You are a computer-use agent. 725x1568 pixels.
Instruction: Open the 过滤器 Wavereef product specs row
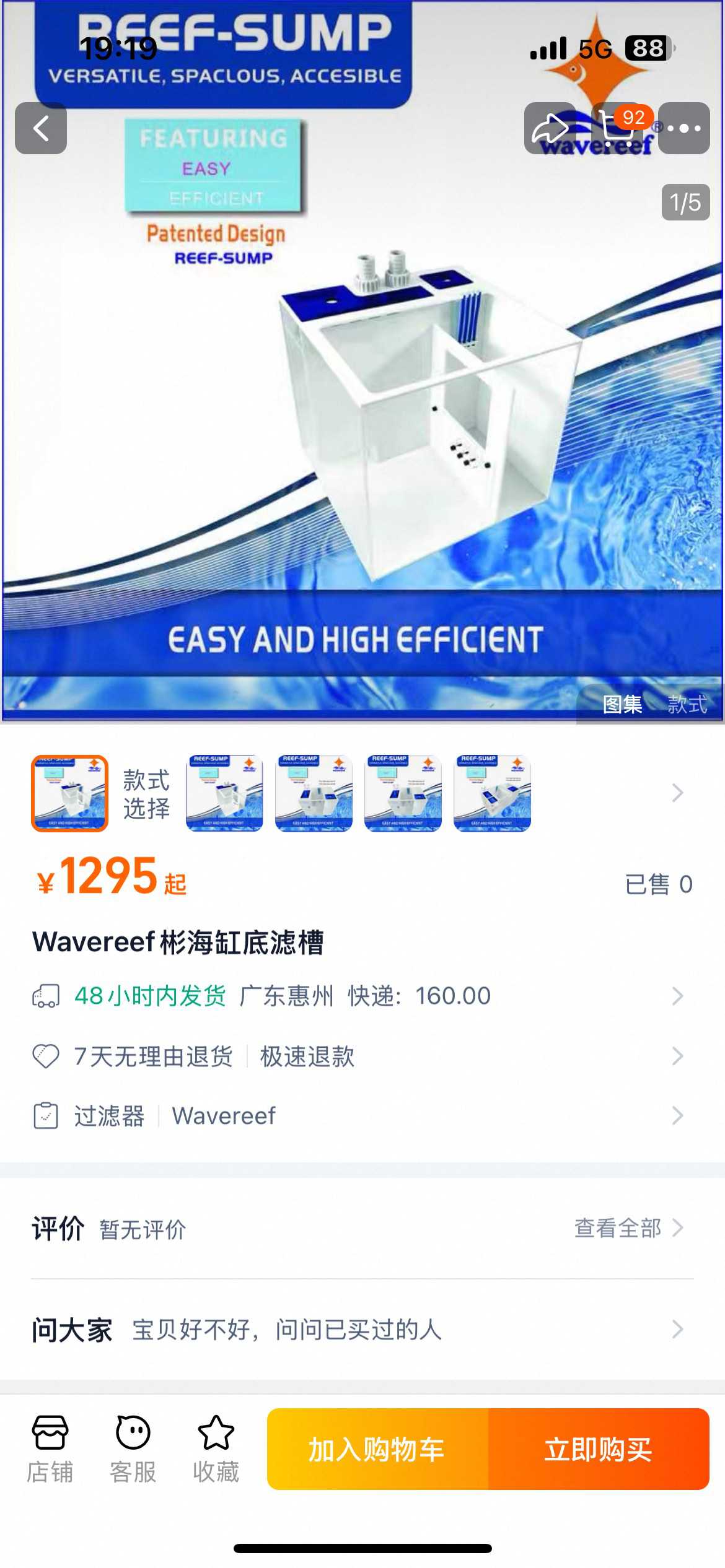click(x=359, y=1116)
